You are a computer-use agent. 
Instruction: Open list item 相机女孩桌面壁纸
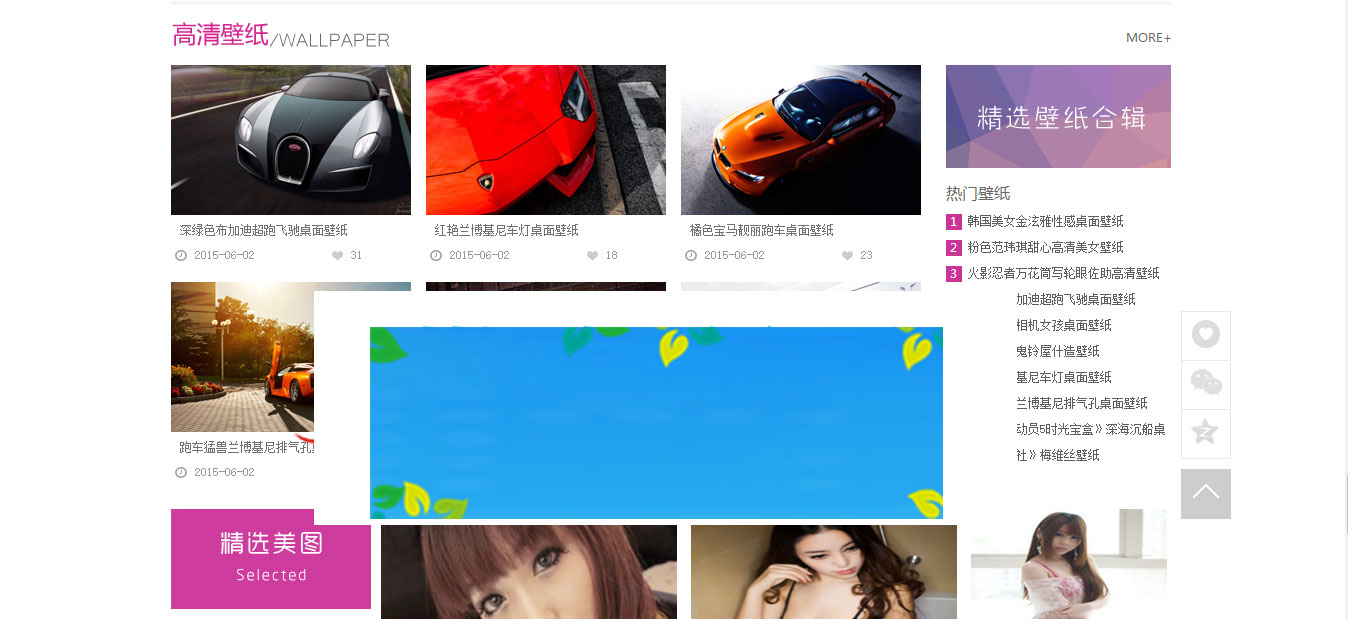click(x=1063, y=325)
